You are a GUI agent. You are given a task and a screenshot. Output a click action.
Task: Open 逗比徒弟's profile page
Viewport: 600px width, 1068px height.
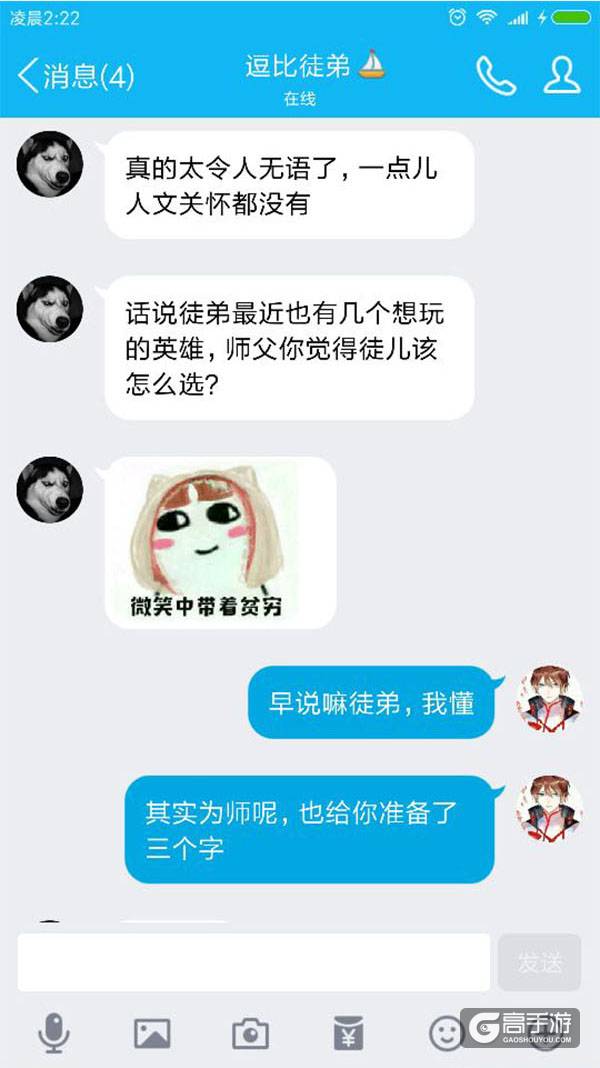click(x=562, y=75)
